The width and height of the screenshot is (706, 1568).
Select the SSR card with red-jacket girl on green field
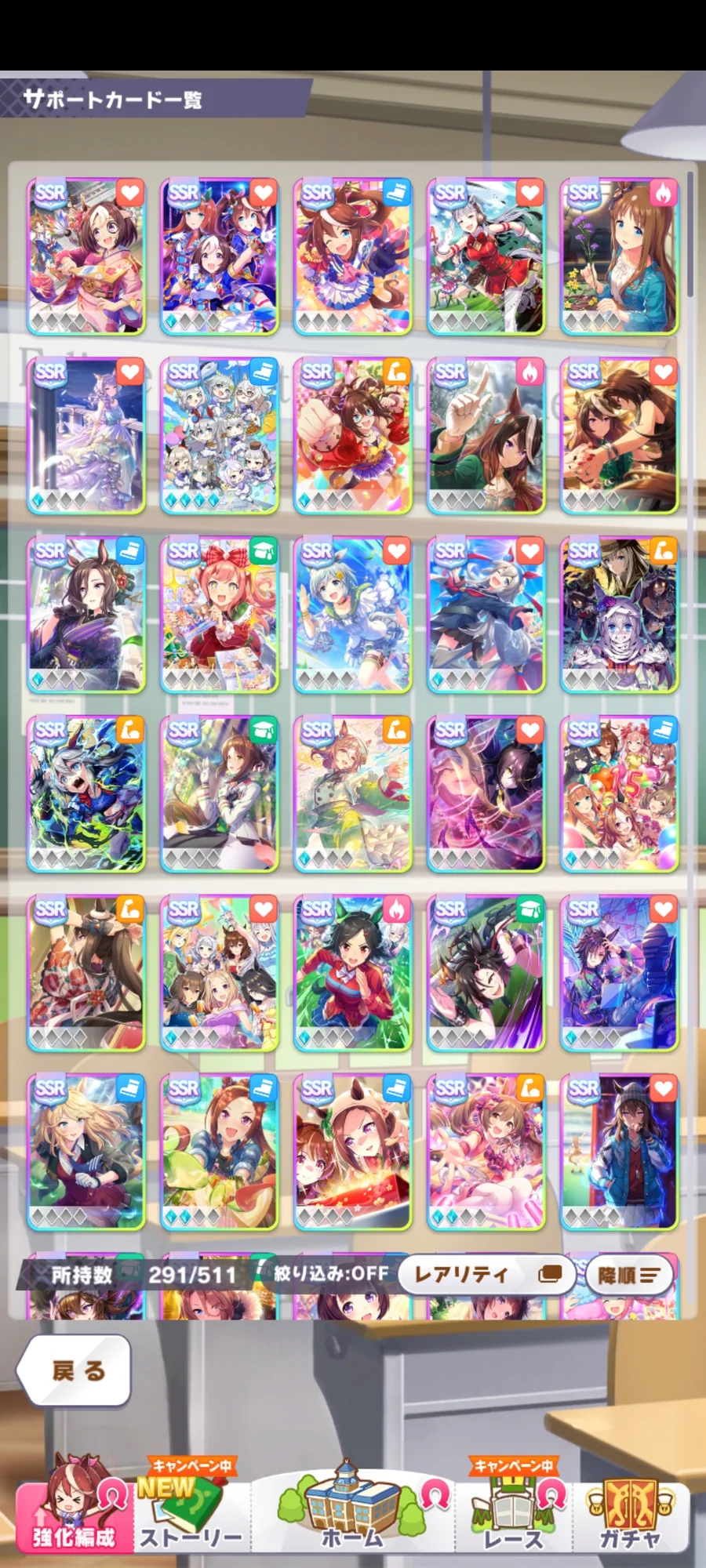353,972
